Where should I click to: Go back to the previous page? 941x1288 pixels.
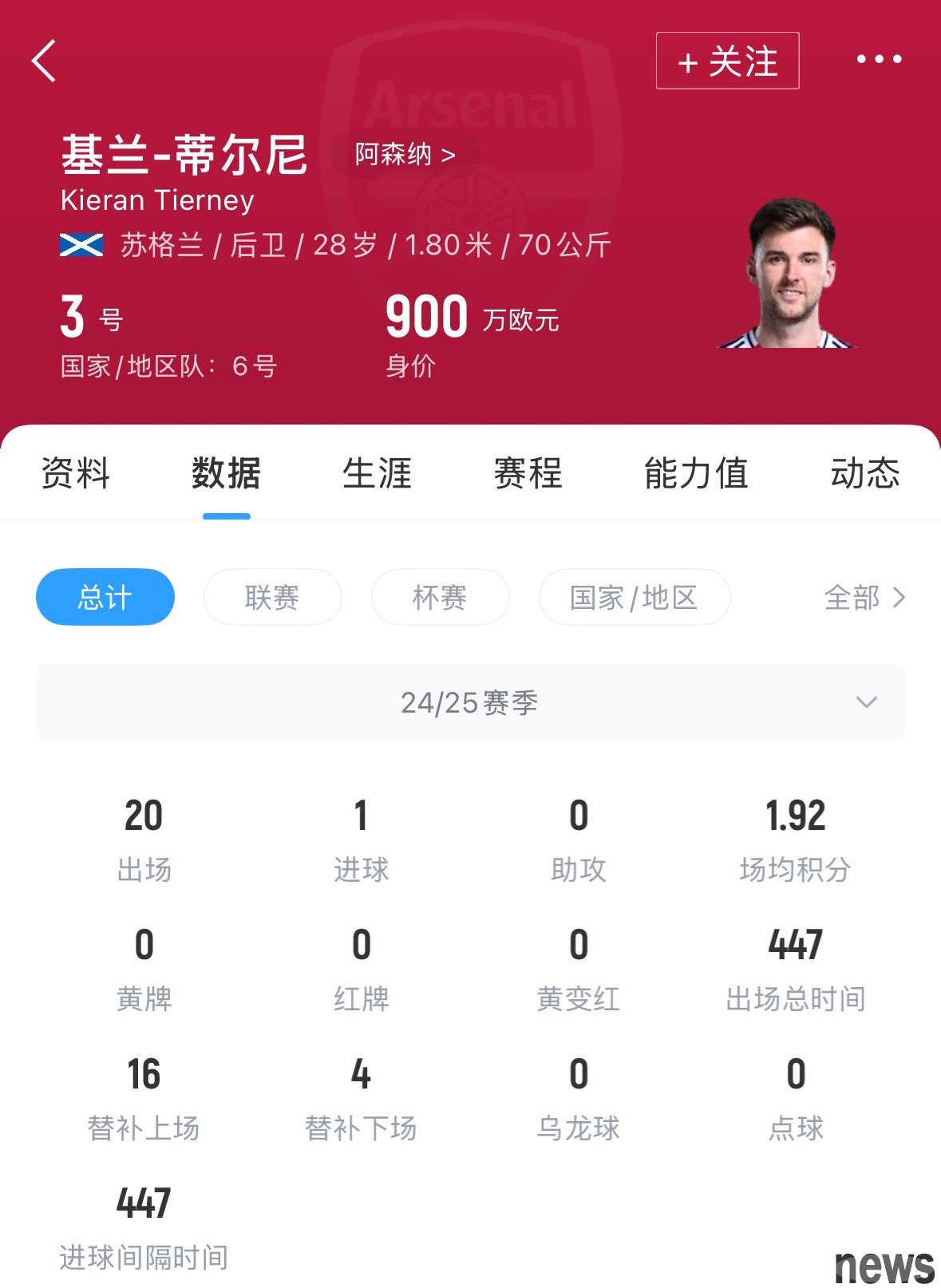tap(45, 61)
